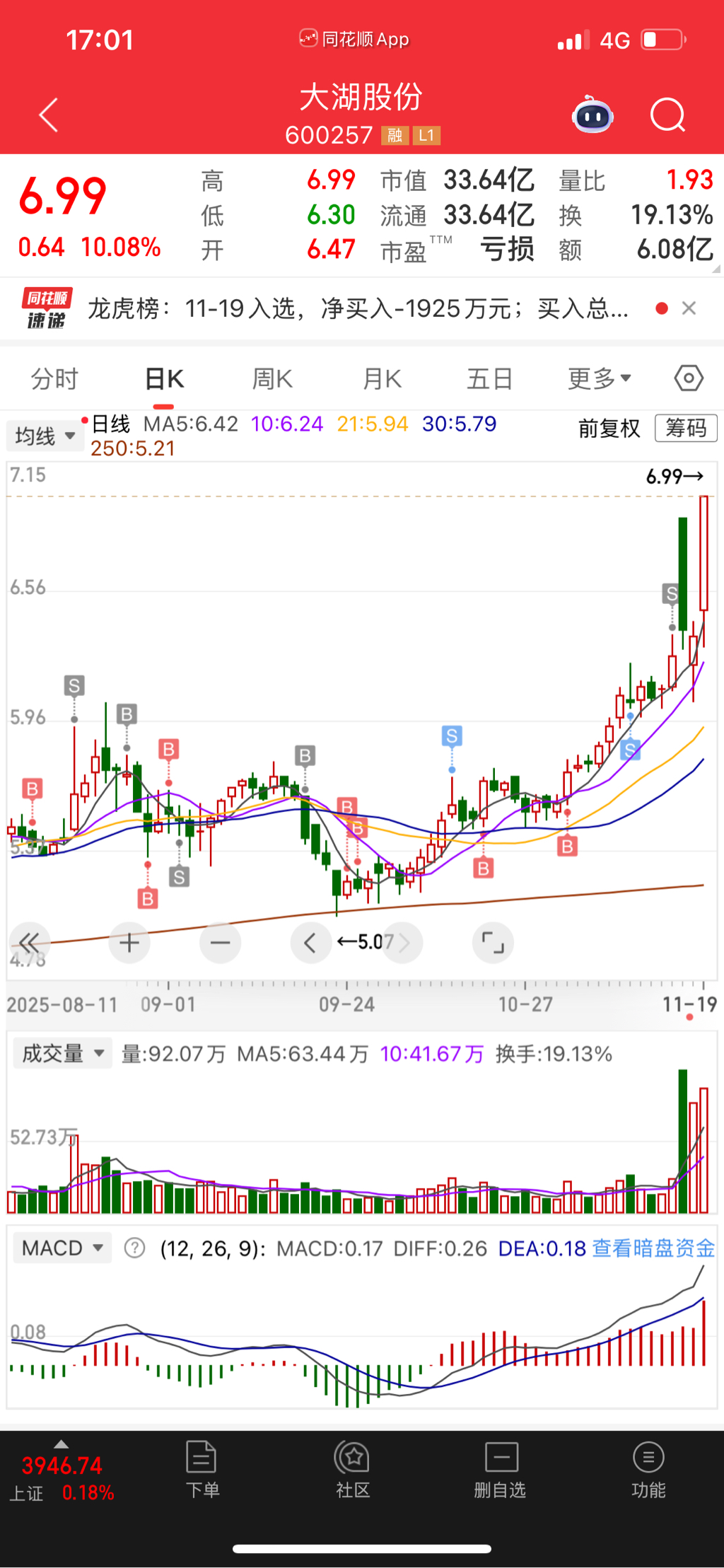Dismiss the 龙虎榜 news banner
This screenshot has width=724, height=1568.
pyautogui.click(x=689, y=308)
